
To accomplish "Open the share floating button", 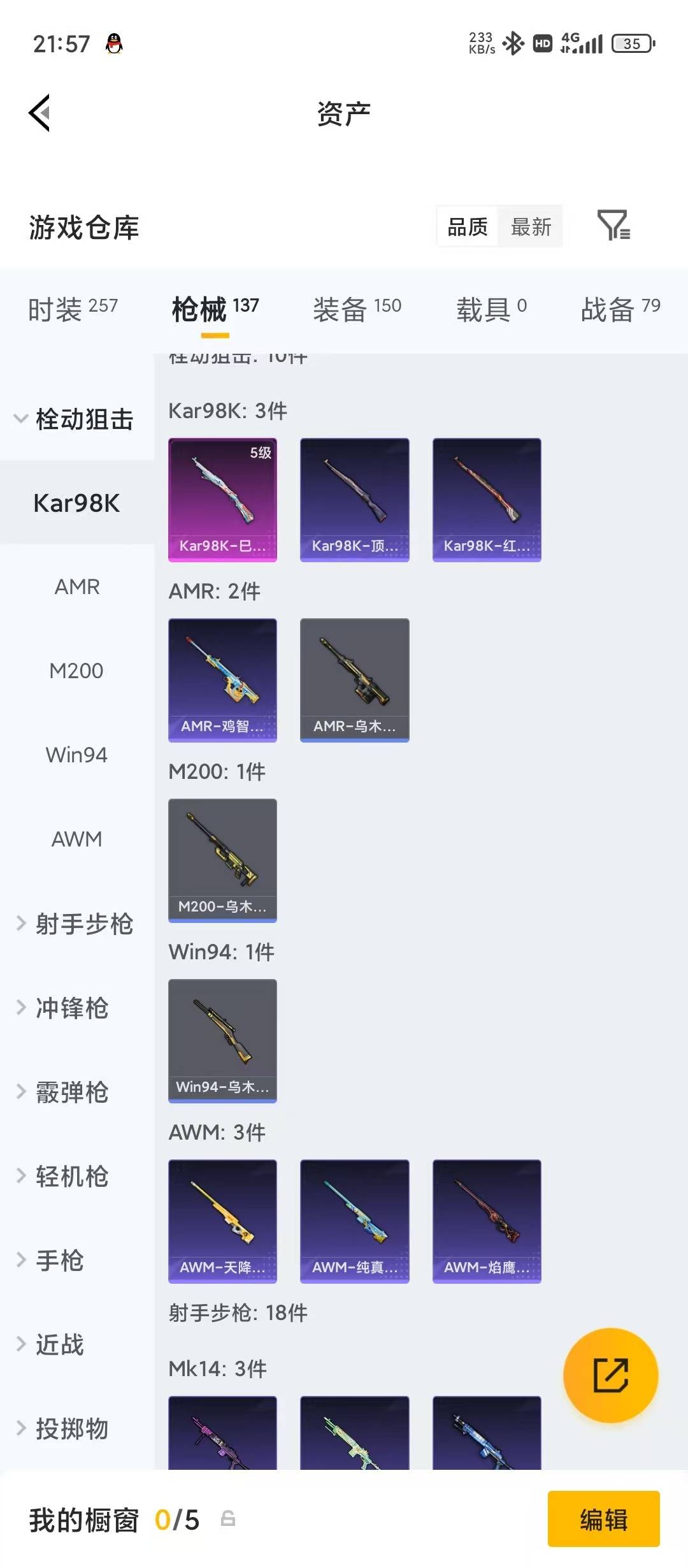I will click(x=610, y=1375).
